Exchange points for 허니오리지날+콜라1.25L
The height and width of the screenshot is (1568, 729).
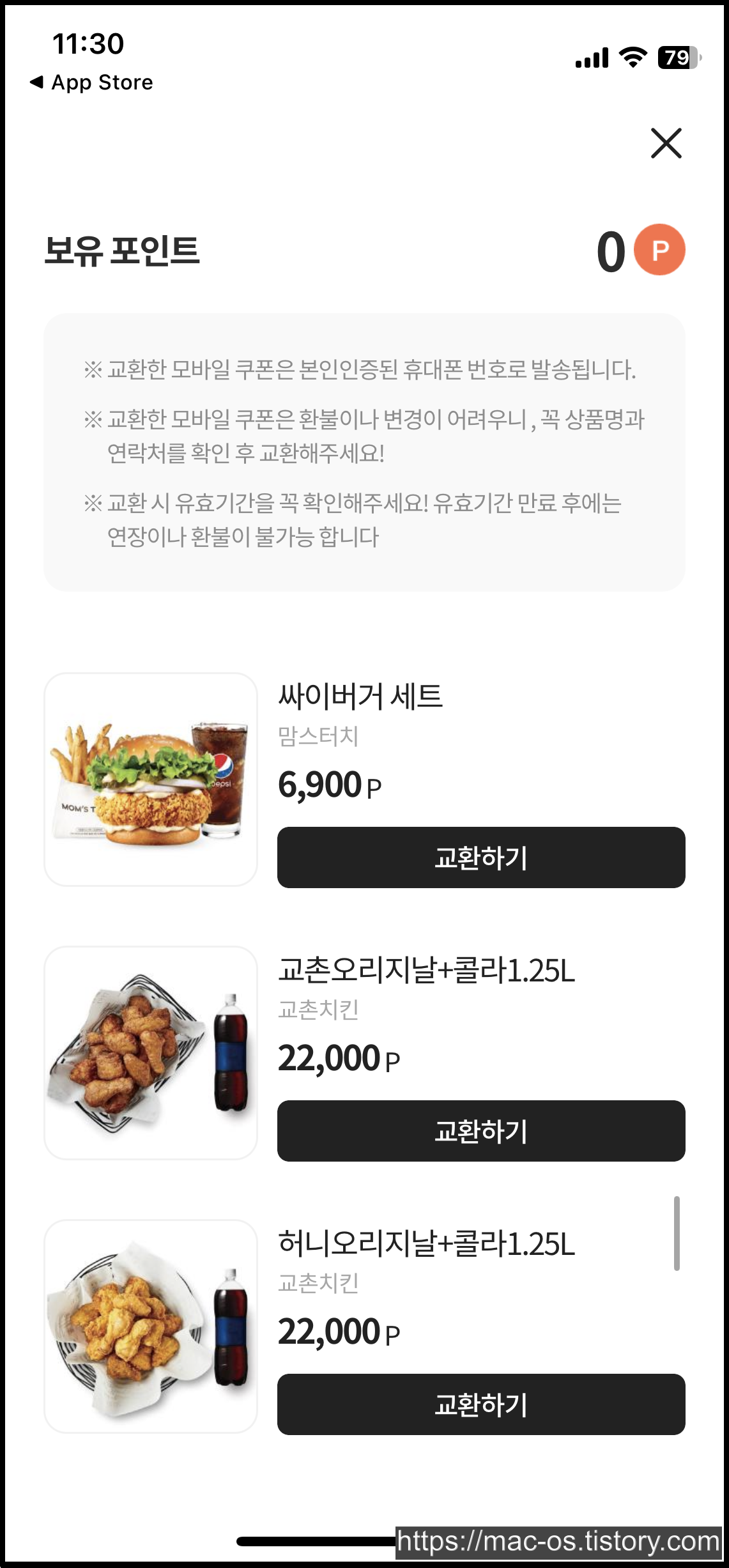[480, 1404]
